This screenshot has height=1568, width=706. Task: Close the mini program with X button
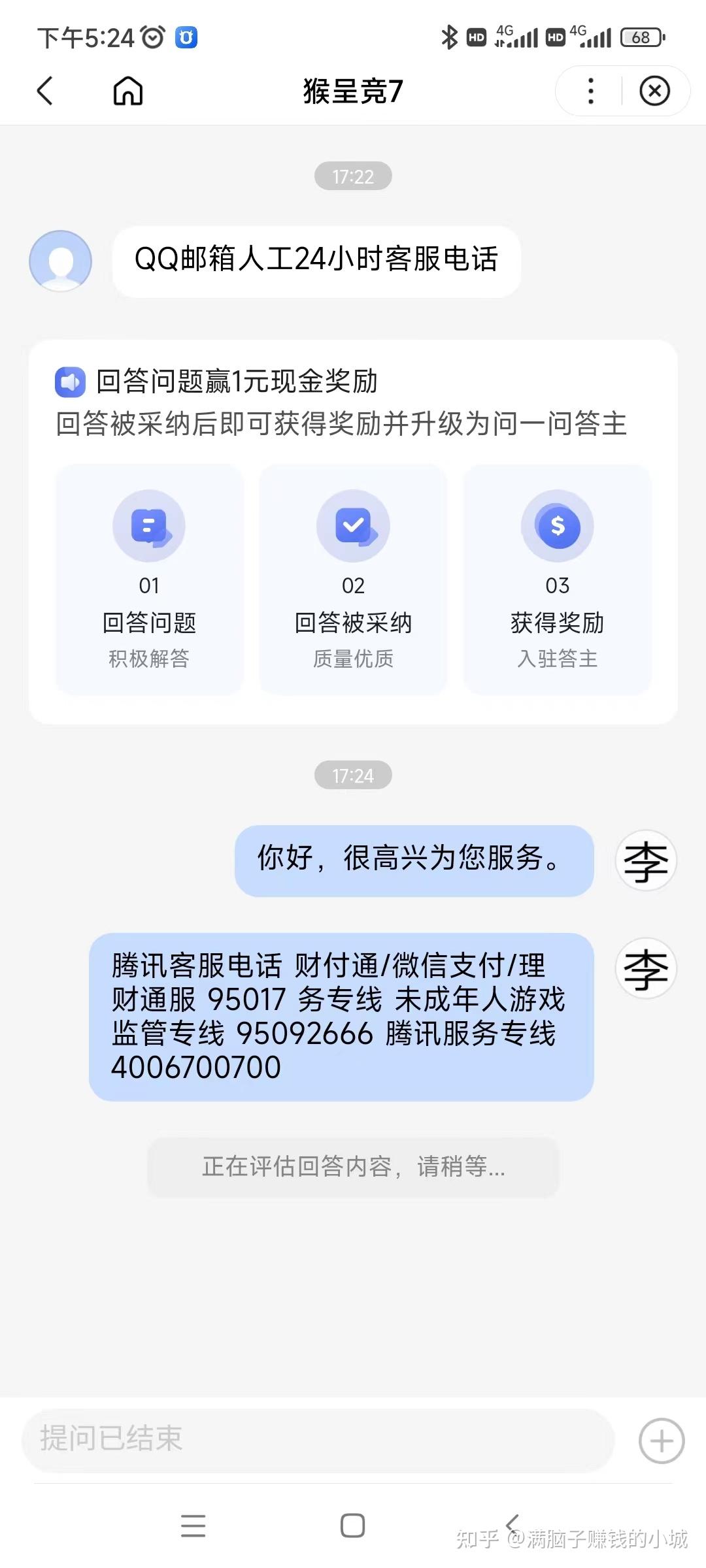[x=654, y=91]
